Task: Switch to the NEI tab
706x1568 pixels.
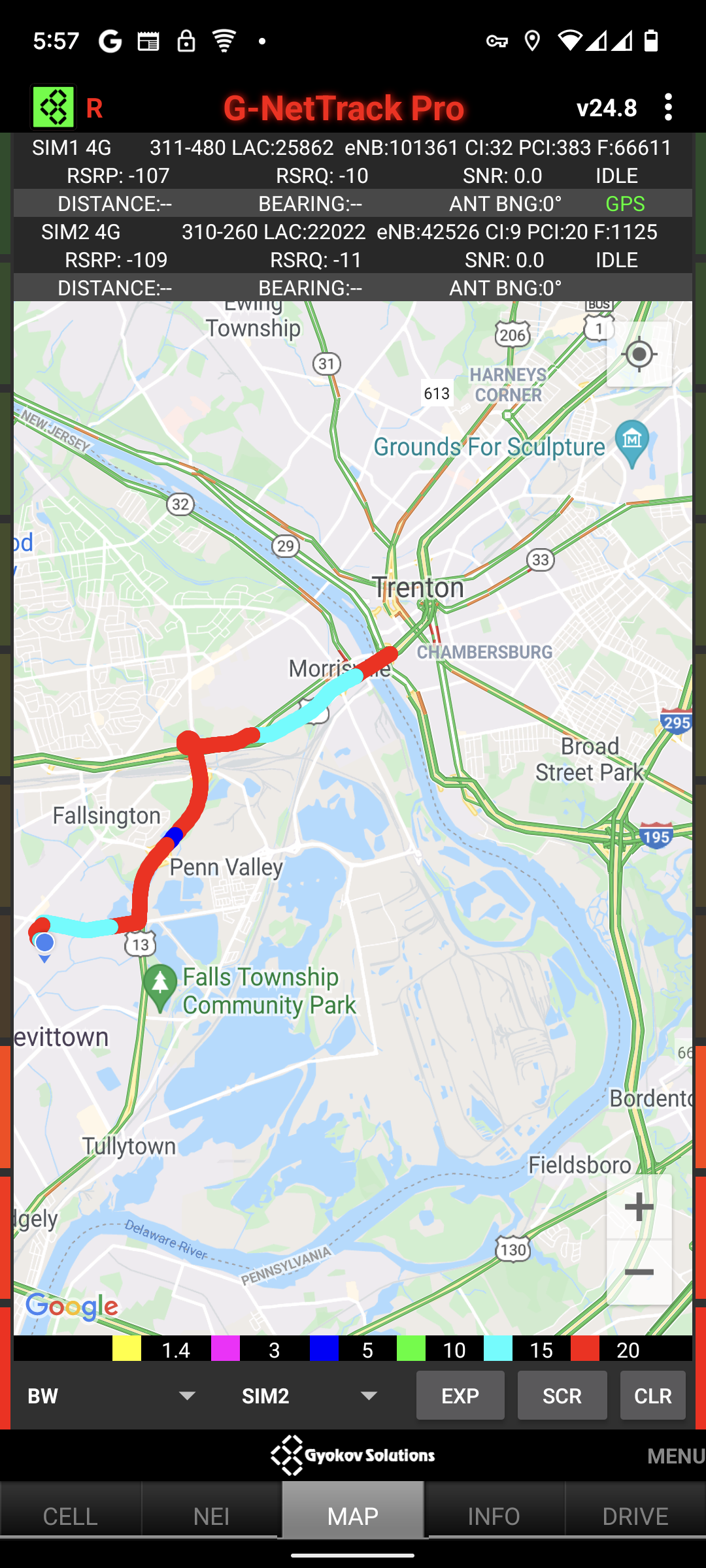Action: coord(211,1516)
